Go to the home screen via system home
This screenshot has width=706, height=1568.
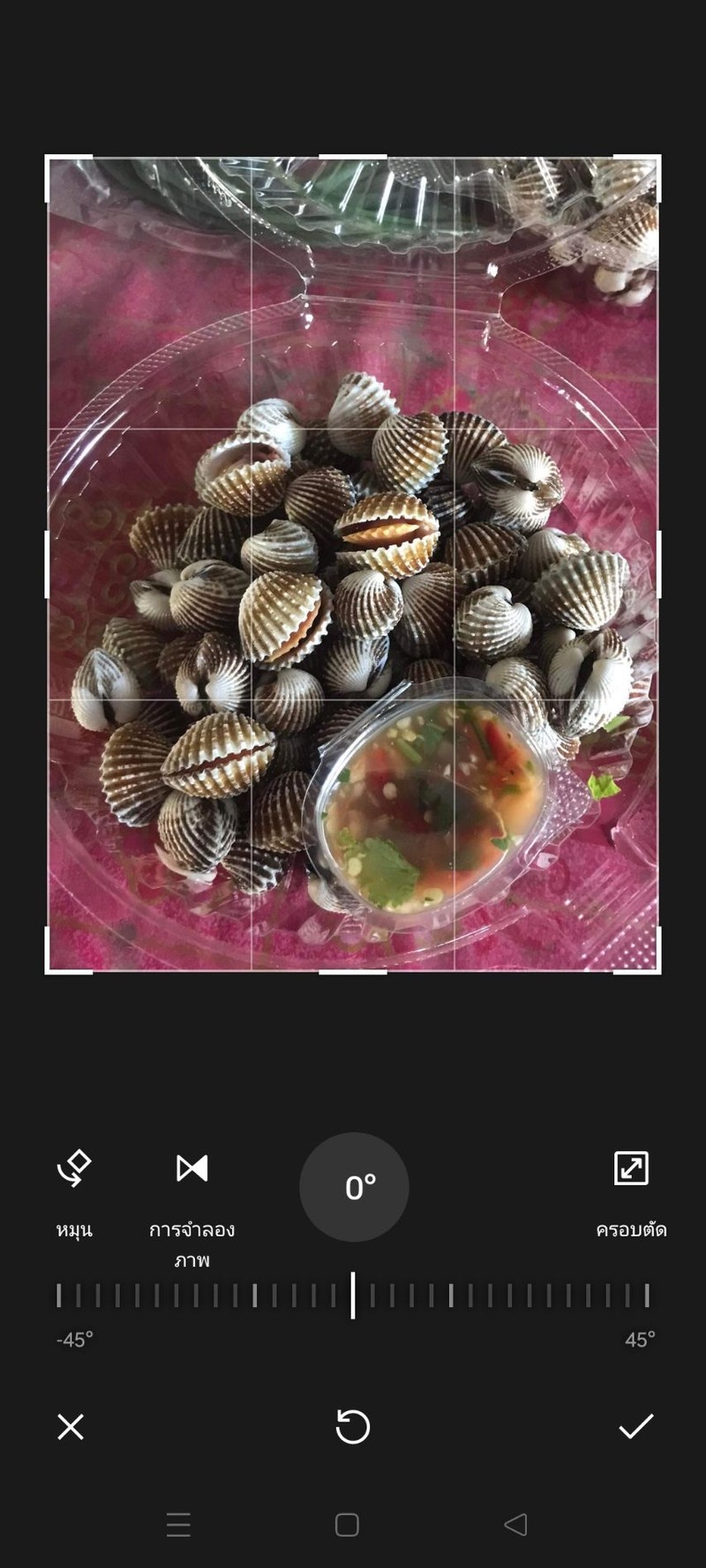click(347, 1525)
